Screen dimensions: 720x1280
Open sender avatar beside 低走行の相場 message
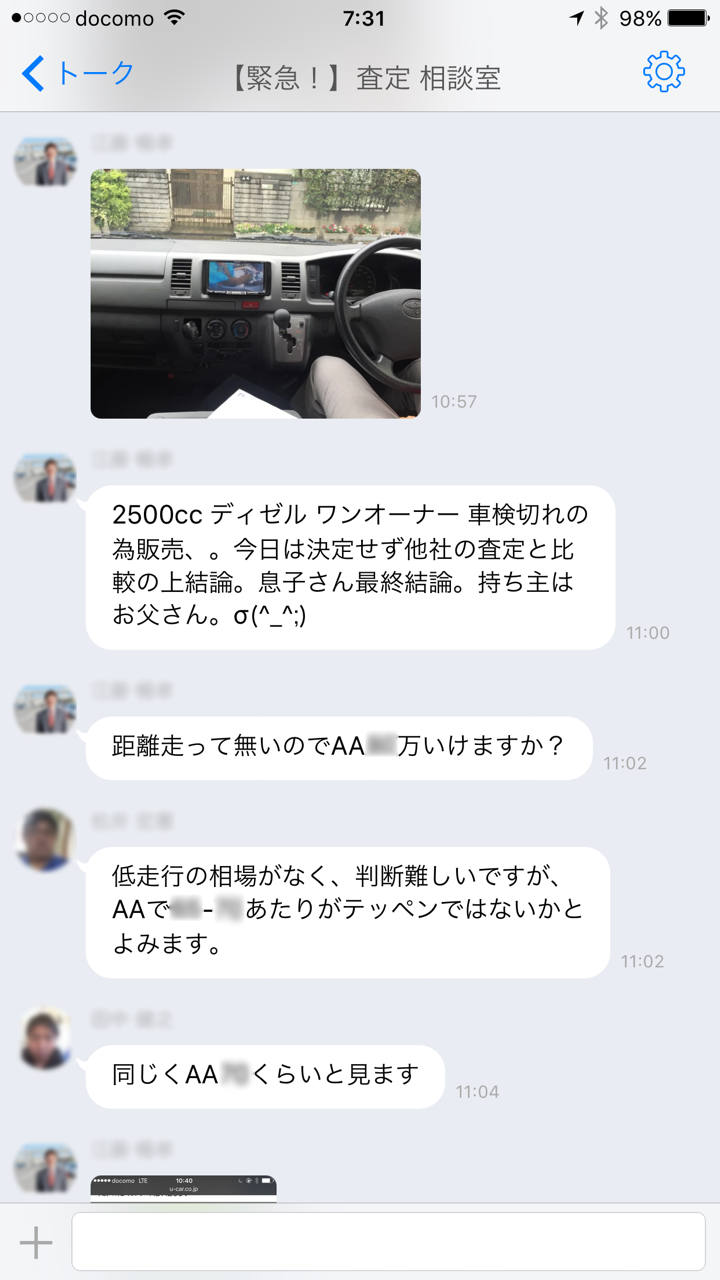coord(45,840)
